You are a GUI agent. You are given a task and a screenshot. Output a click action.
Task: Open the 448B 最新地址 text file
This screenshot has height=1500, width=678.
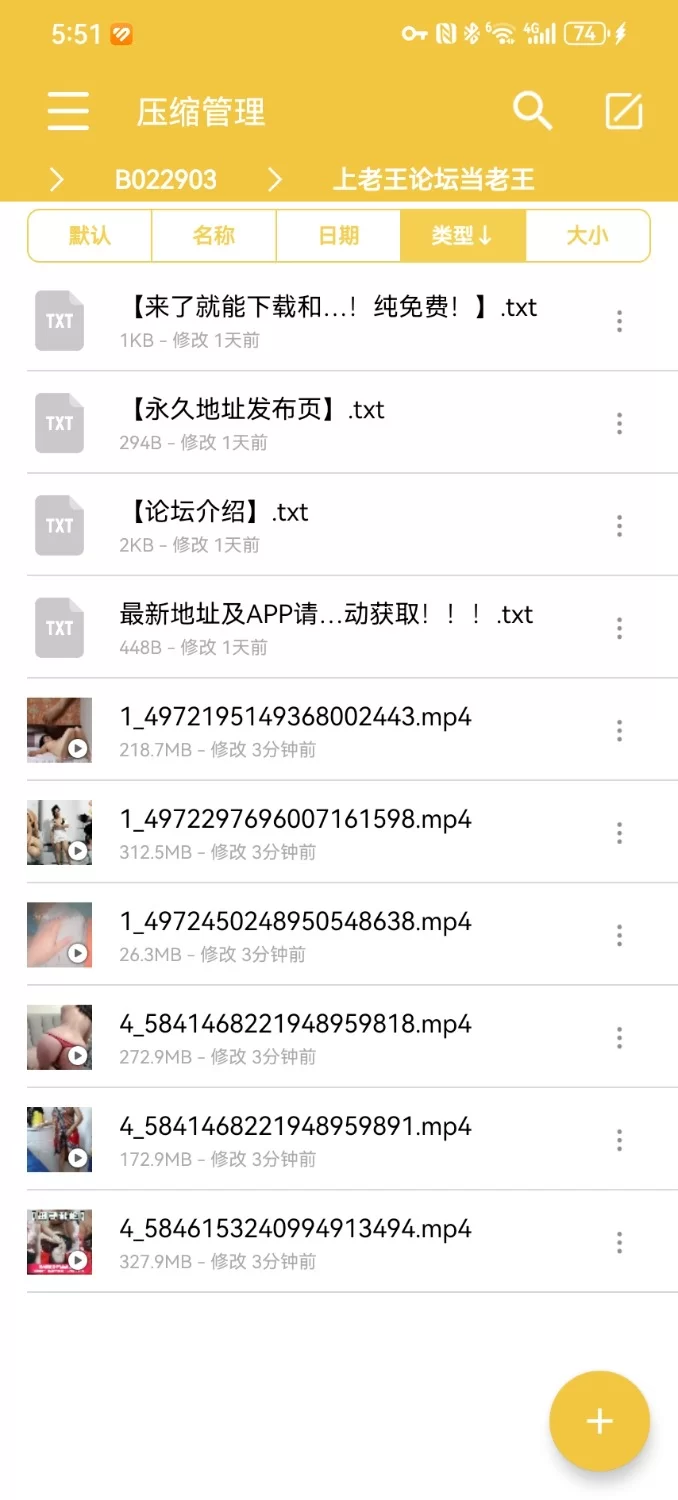(x=326, y=615)
